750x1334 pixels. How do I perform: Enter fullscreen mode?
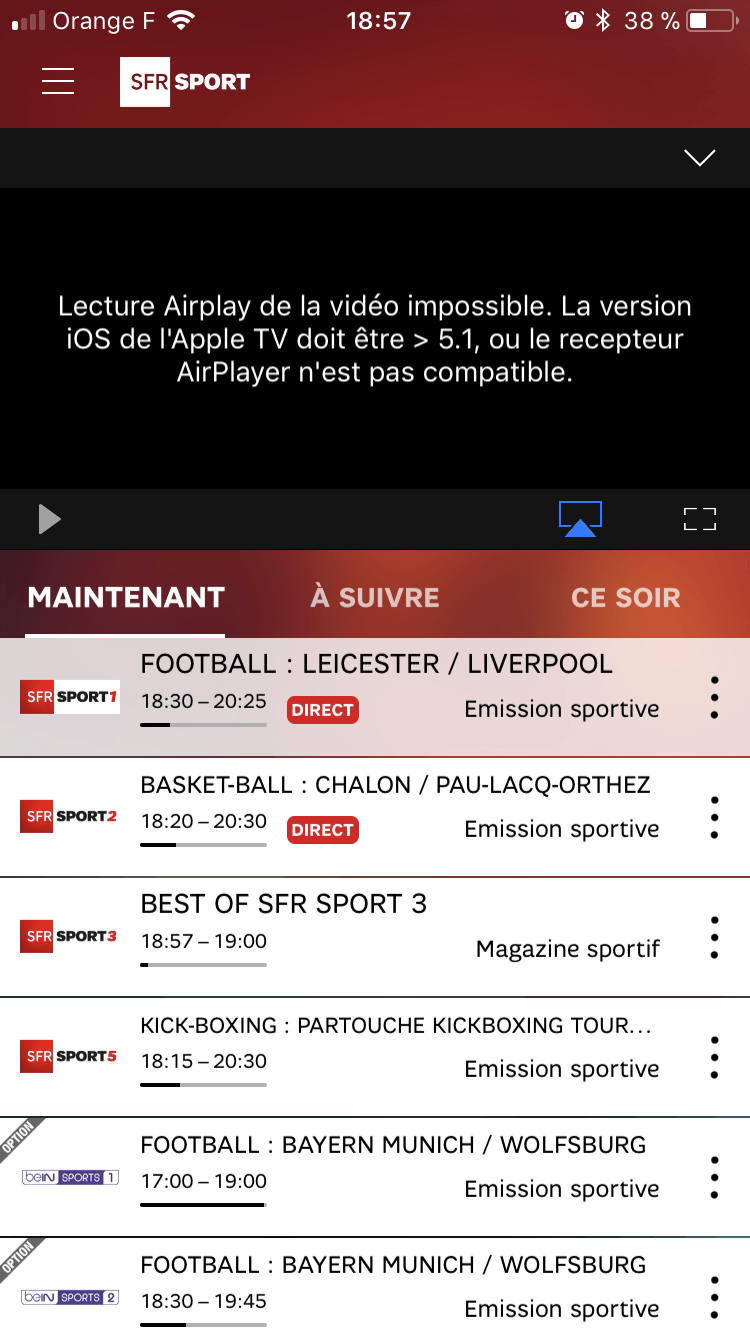700,519
